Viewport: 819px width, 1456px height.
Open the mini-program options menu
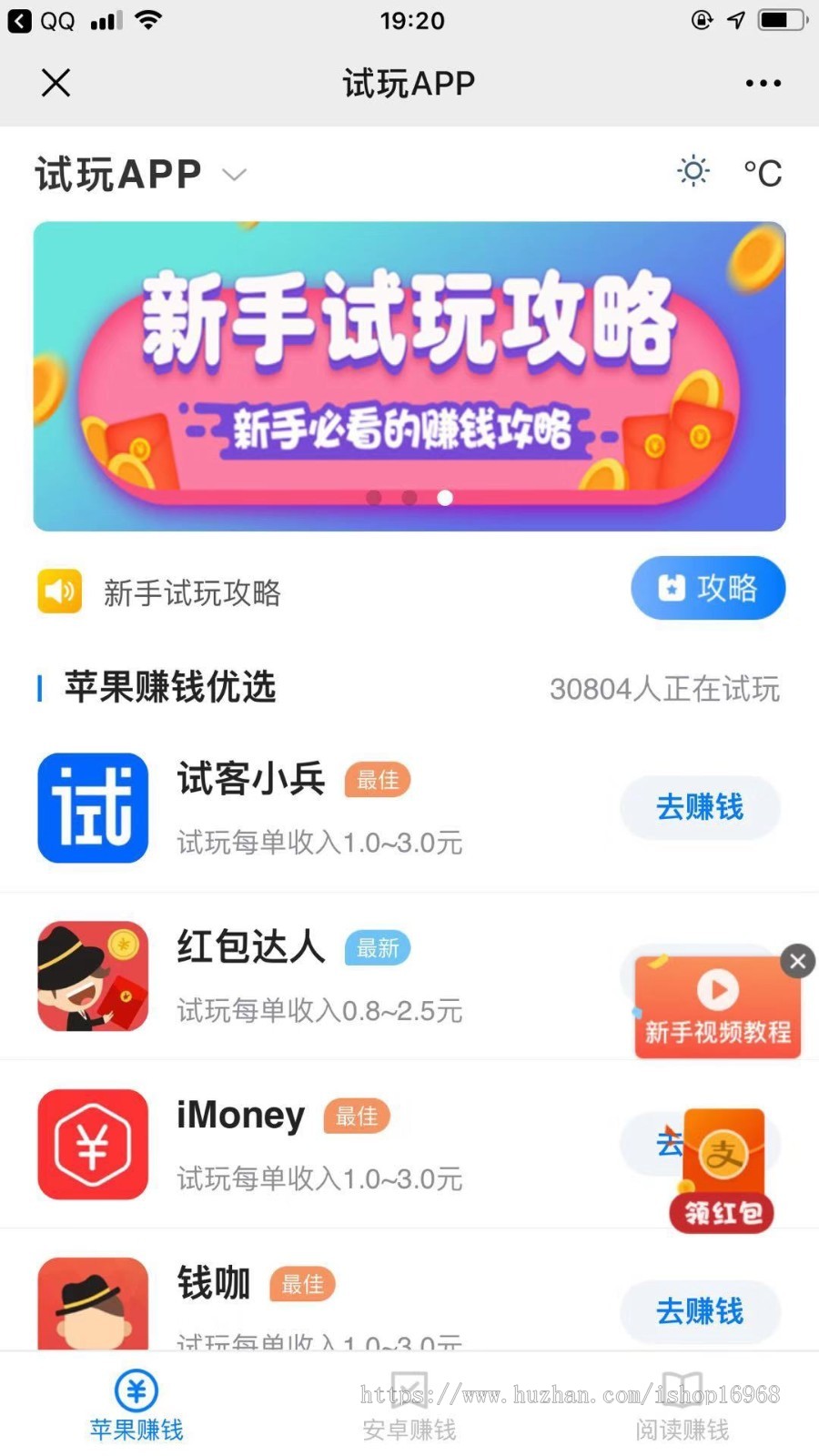click(763, 83)
